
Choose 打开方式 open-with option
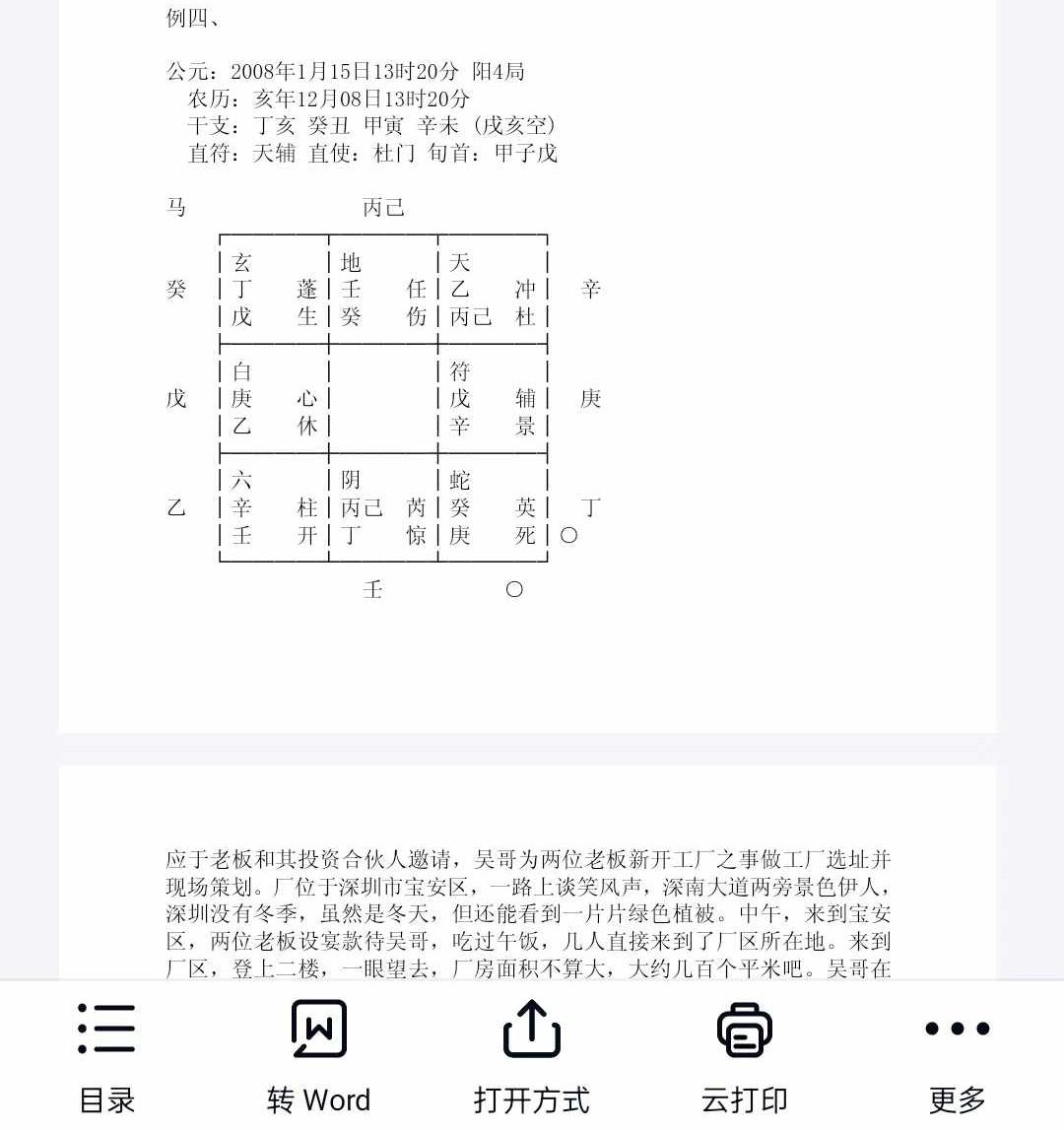pos(531,1056)
